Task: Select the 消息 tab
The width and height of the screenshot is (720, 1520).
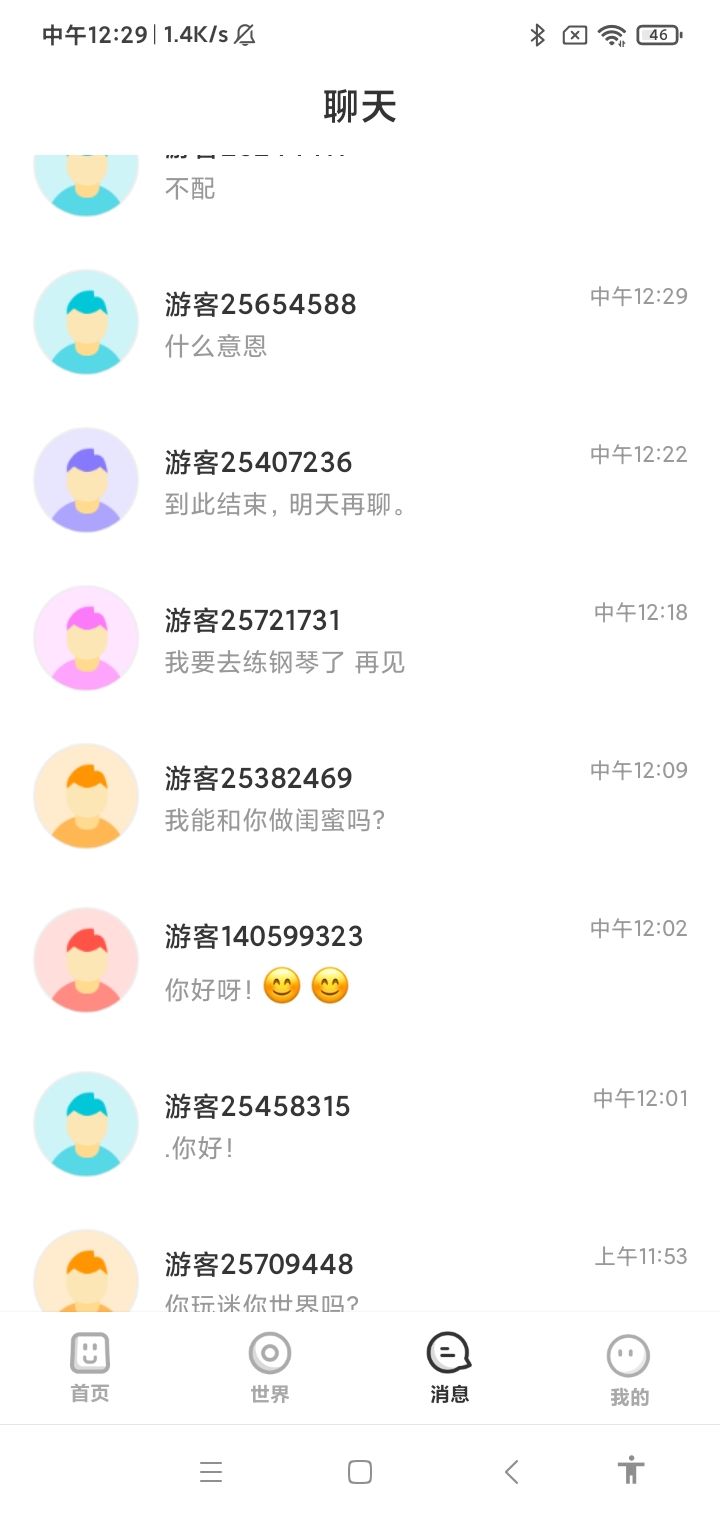Action: click(x=450, y=1368)
